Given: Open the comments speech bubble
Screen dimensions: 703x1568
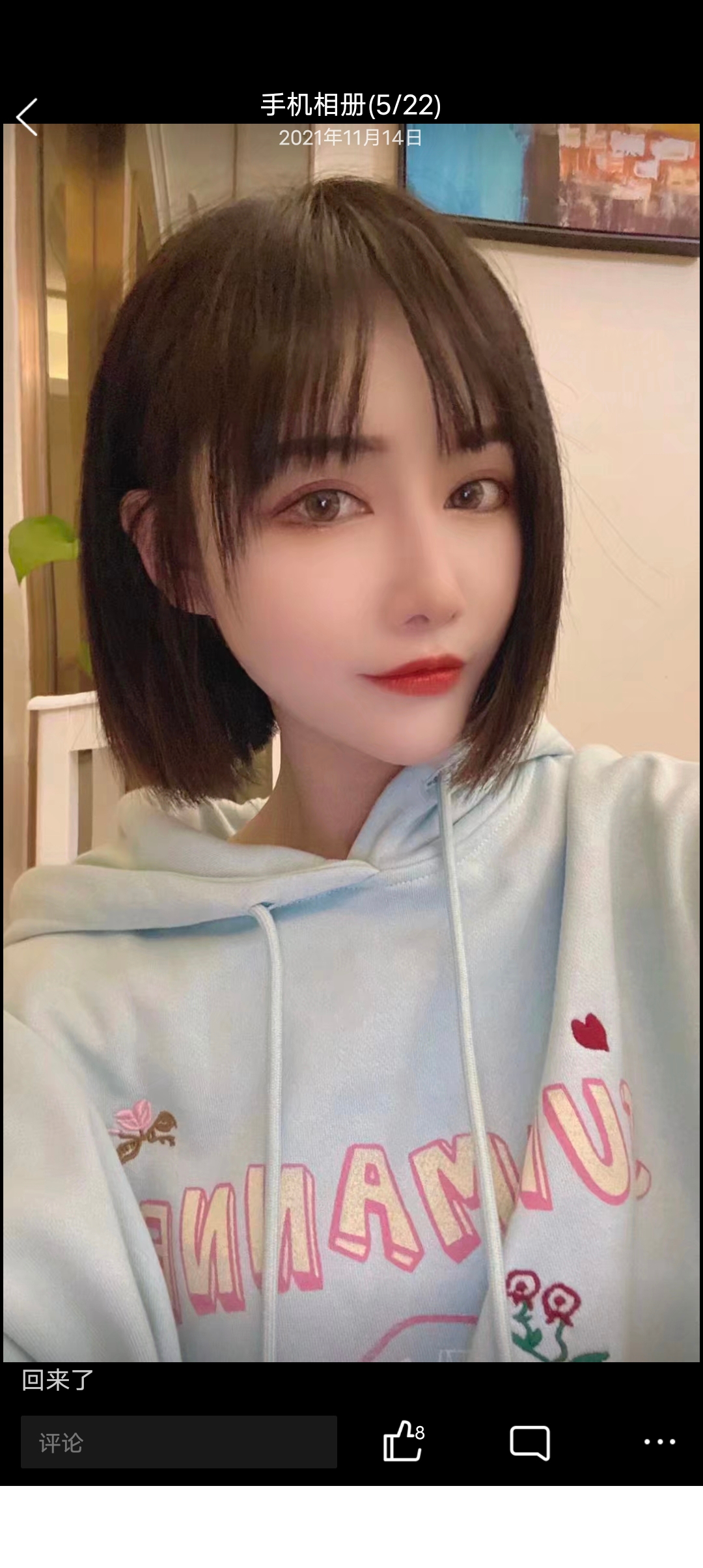Looking at the screenshot, I should pyautogui.click(x=529, y=1442).
